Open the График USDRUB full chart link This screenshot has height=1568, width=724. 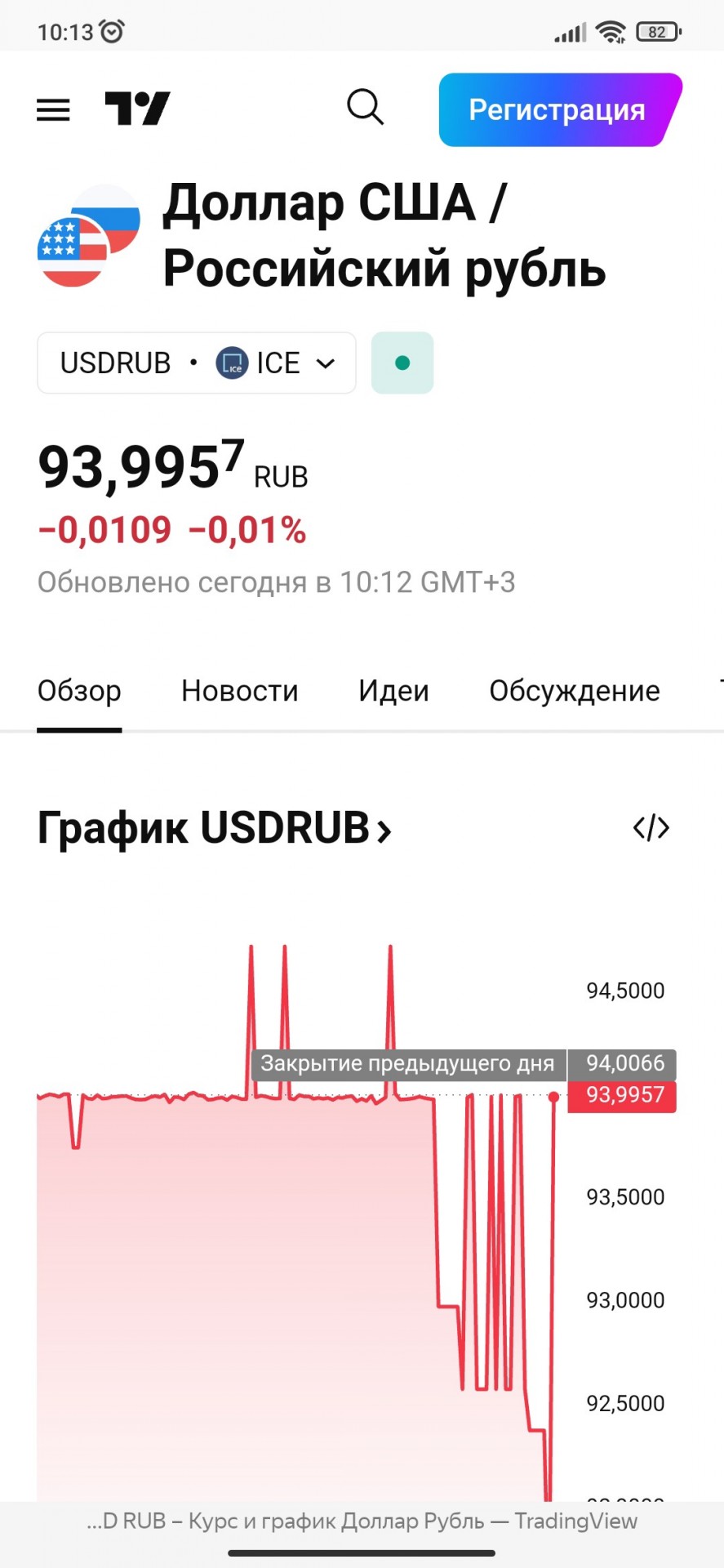215,828
